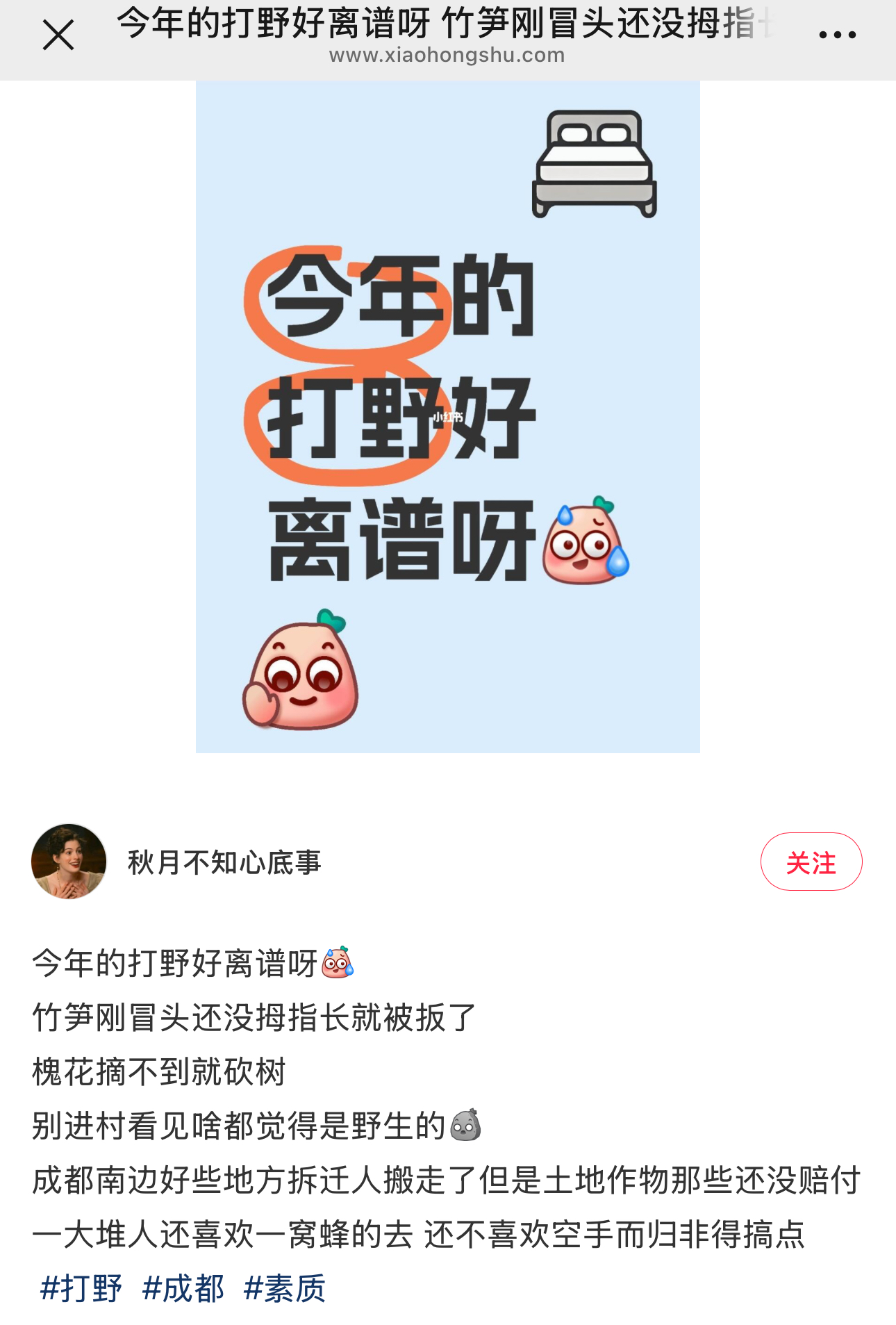Close the Xiaohongshu web page
The image size is (896, 1325).
click(x=58, y=35)
